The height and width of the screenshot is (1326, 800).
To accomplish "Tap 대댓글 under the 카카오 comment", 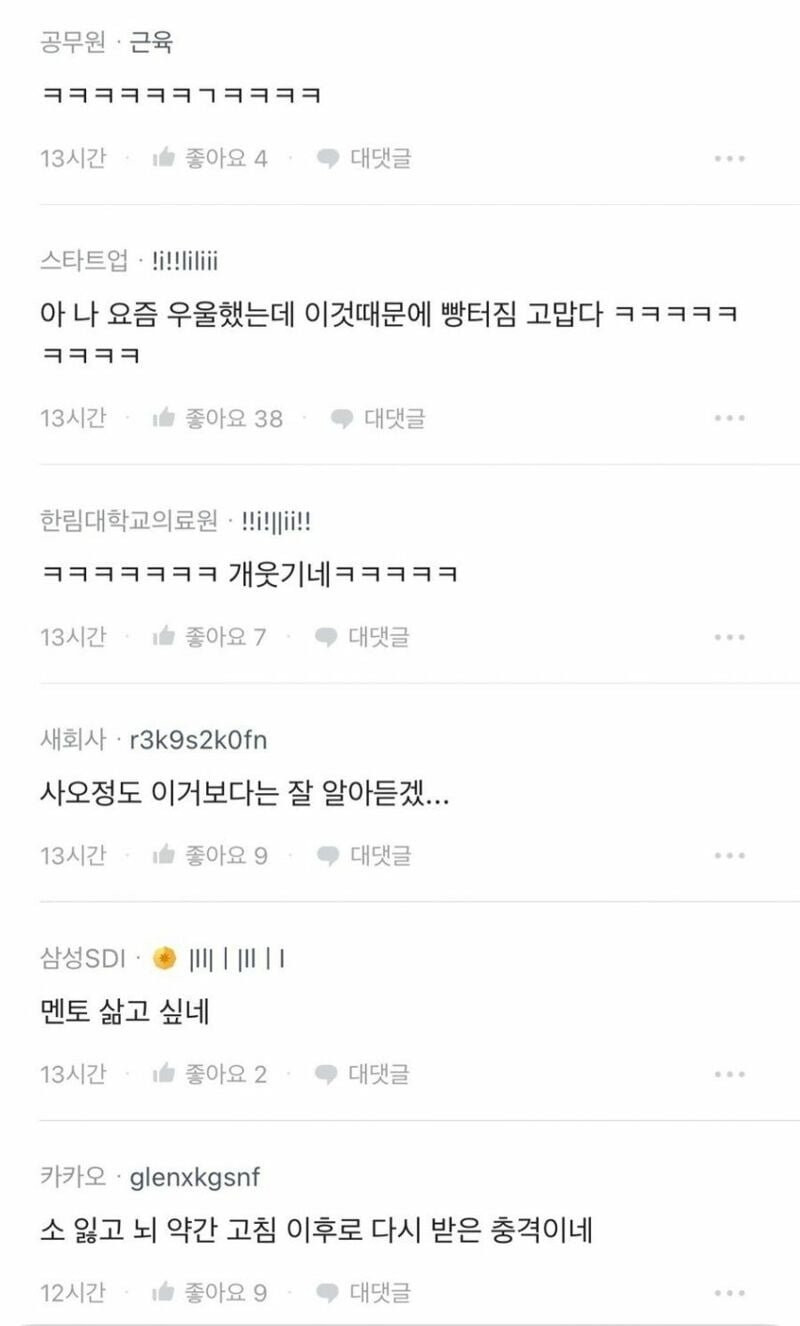I will tap(363, 1293).
